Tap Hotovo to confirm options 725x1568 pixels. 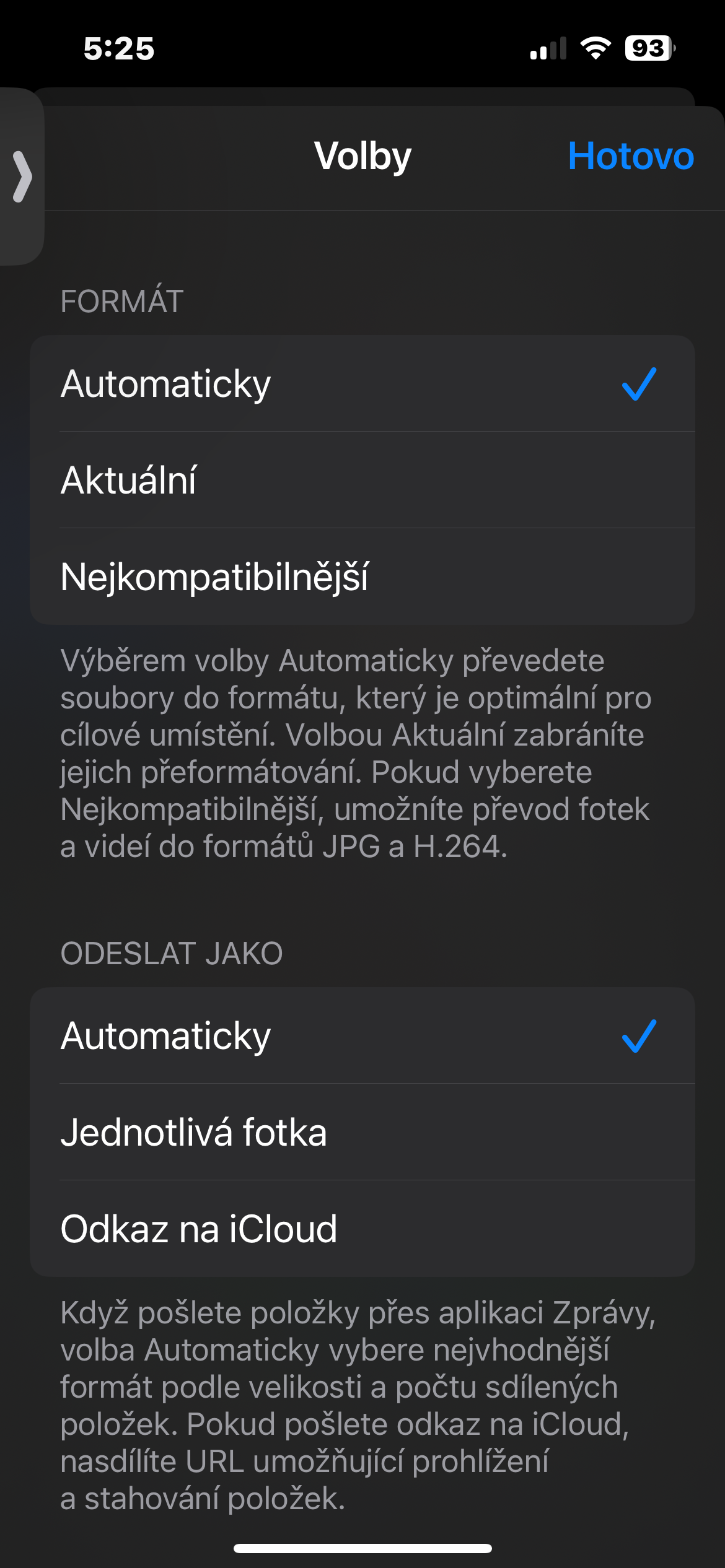(x=630, y=156)
